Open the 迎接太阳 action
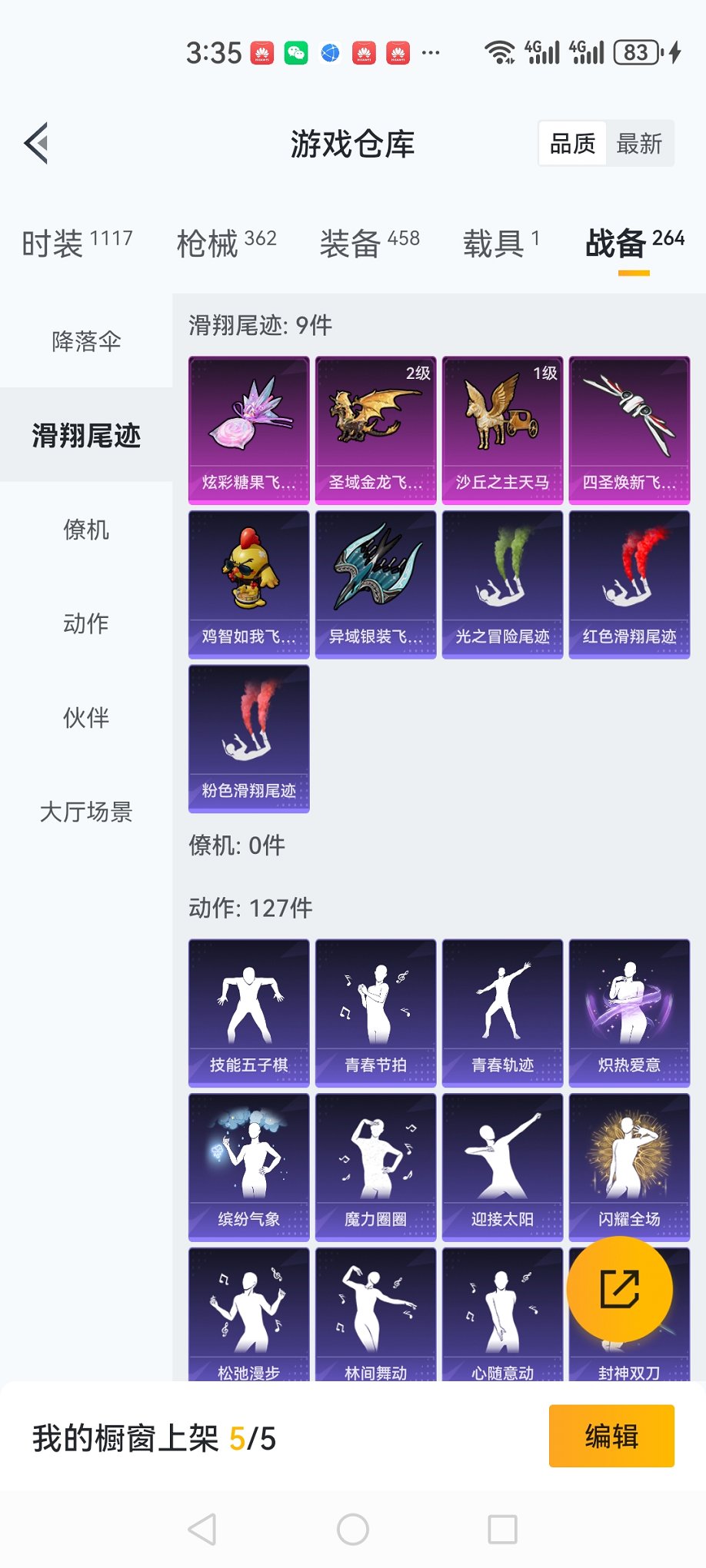Viewport: 706px width, 1568px height. click(502, 1167)
